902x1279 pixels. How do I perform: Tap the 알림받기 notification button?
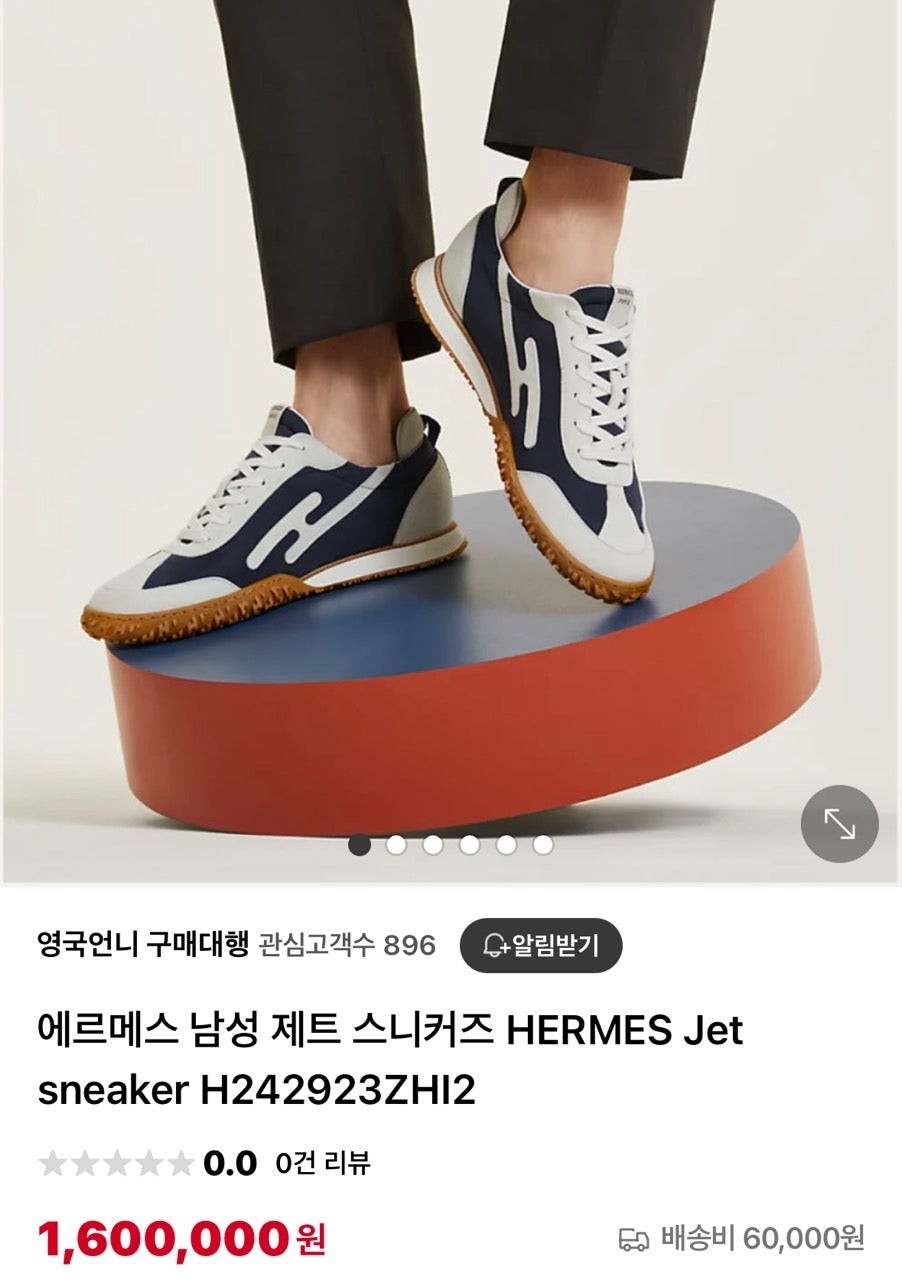click(x=541, y=945)
